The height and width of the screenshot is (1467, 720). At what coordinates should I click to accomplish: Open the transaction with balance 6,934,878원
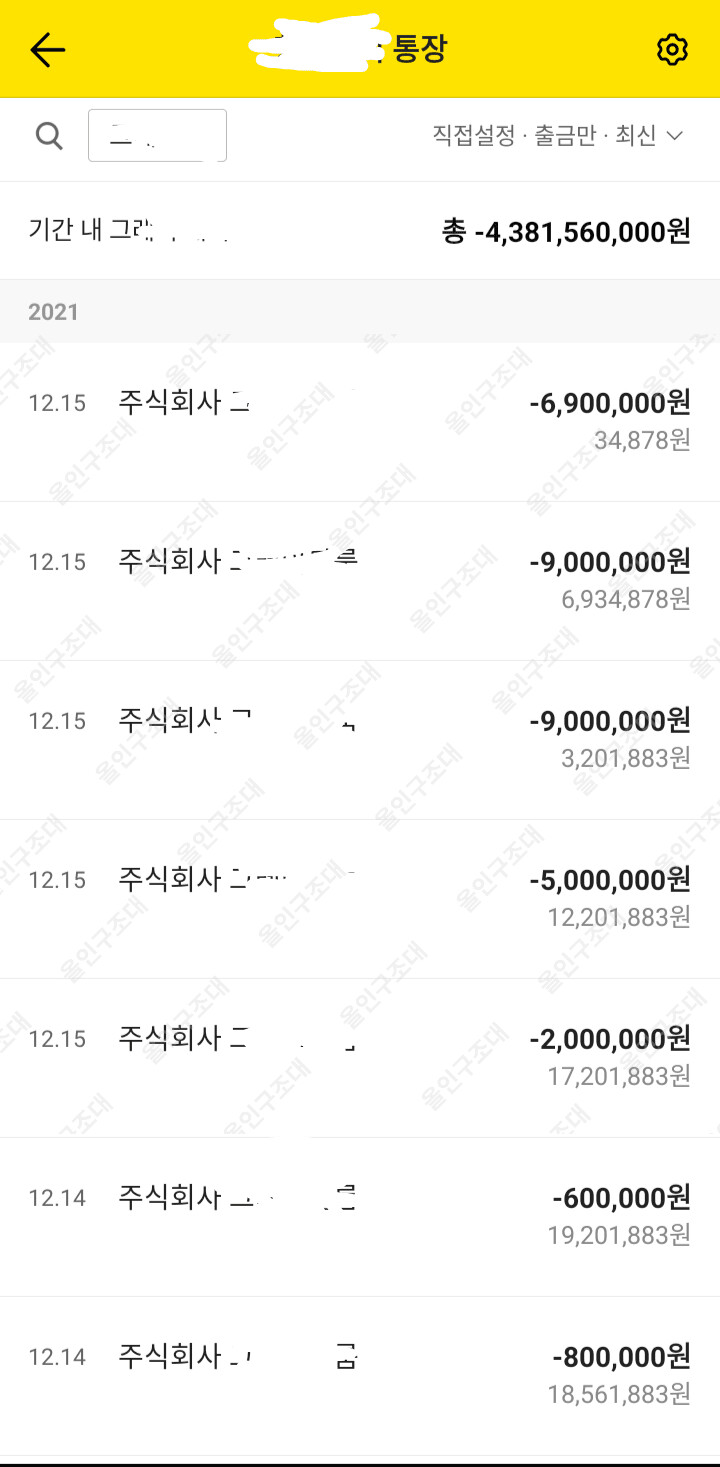pyautogui.click(x=360, y=580)
